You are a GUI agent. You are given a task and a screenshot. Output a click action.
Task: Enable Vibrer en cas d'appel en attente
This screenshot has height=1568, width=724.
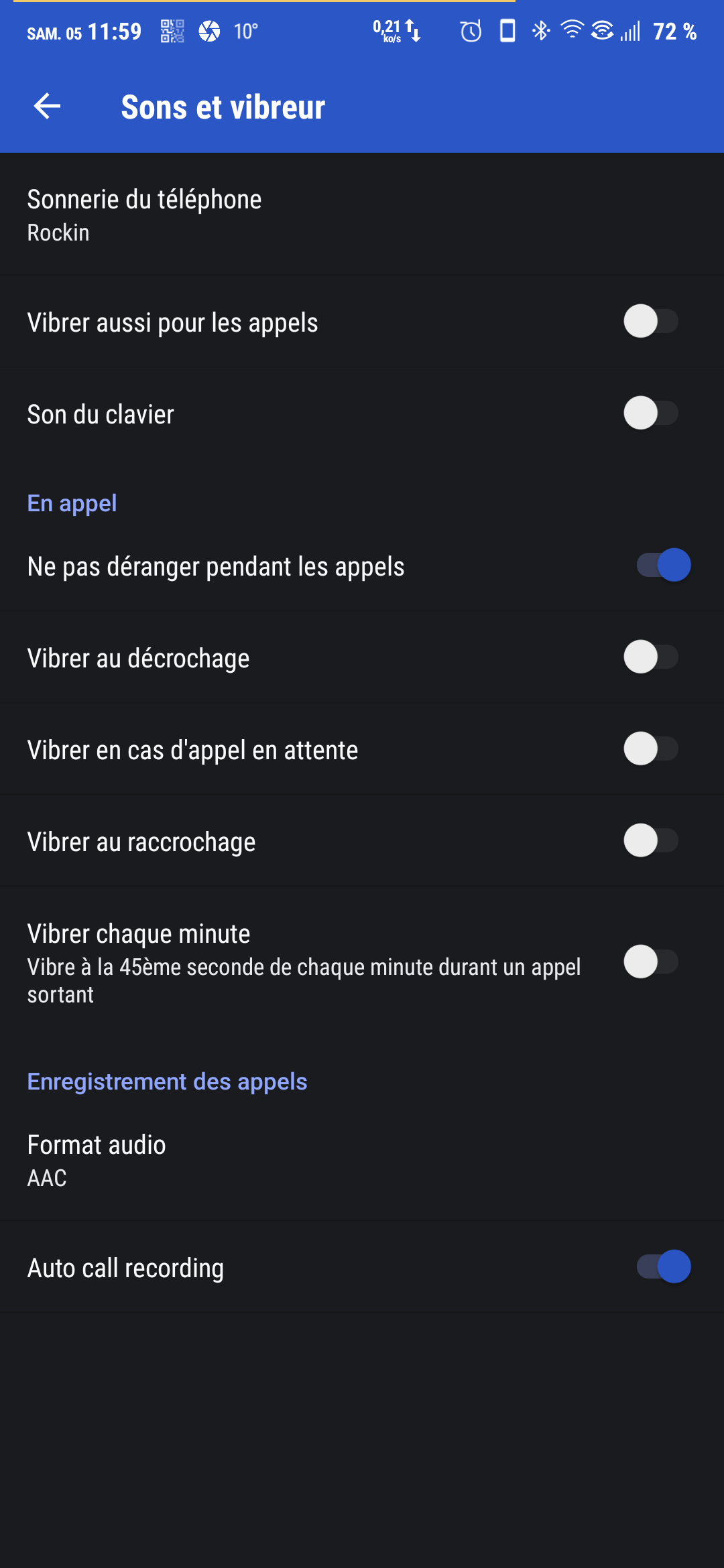click(651, 749)
